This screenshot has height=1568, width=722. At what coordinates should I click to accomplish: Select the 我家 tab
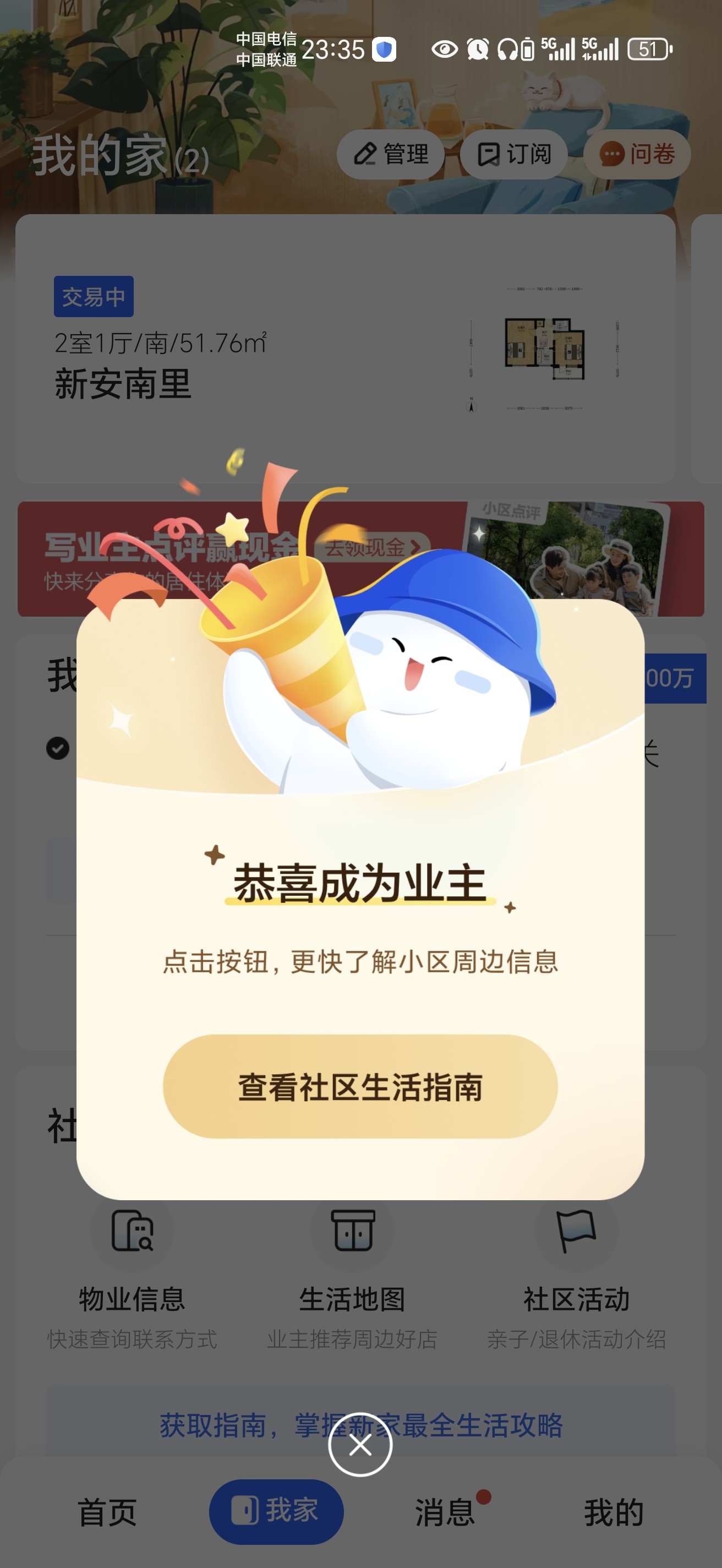(x=276, y=1511)
